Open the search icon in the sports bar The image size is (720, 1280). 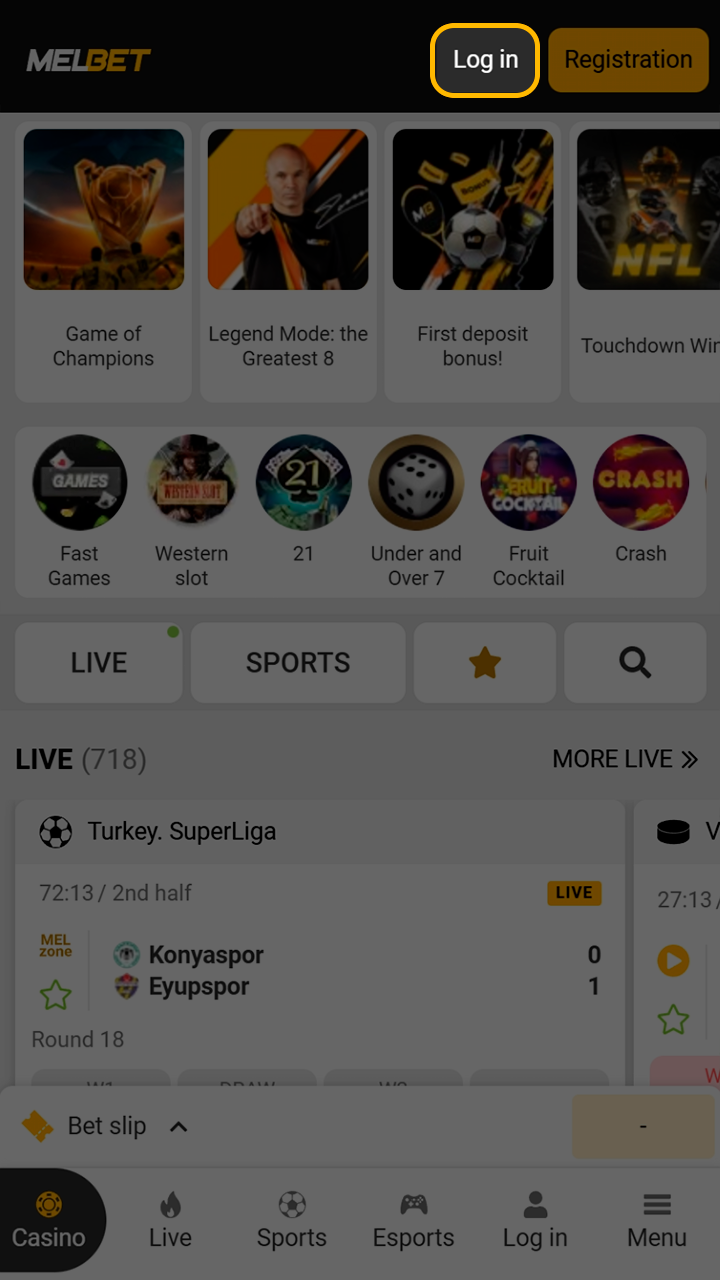[634, 662]
